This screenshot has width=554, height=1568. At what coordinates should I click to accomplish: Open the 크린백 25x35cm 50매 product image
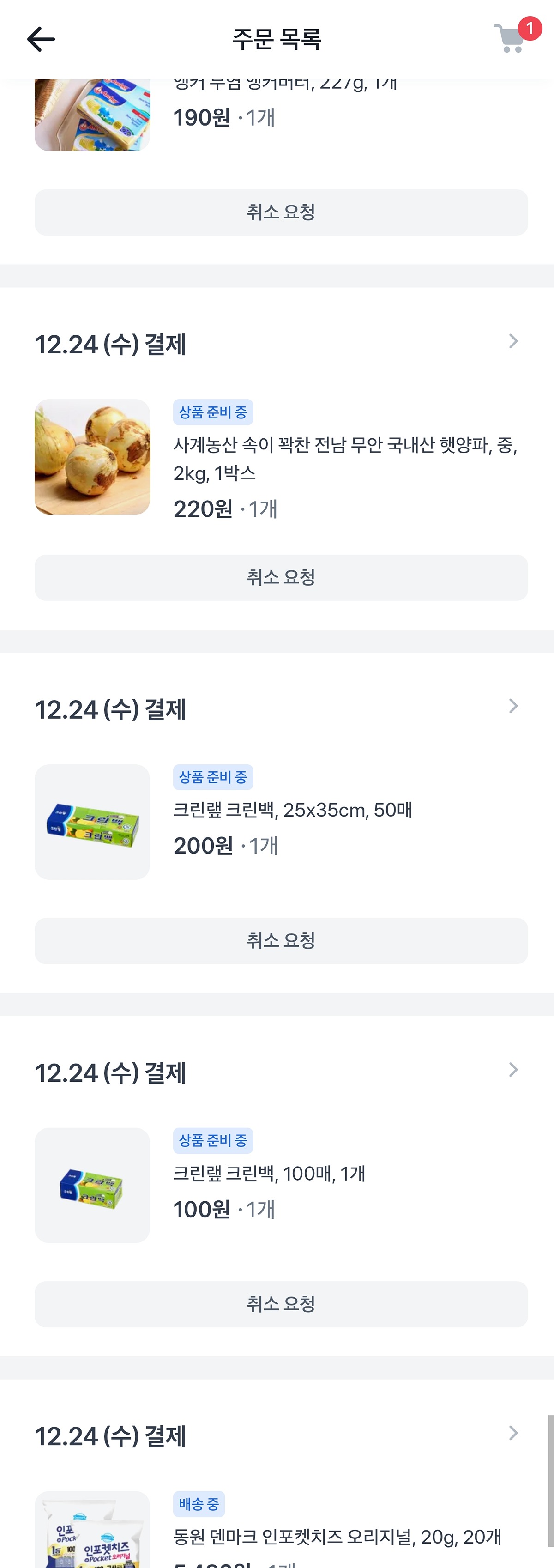pyautogui.click(x=92, y=822)
